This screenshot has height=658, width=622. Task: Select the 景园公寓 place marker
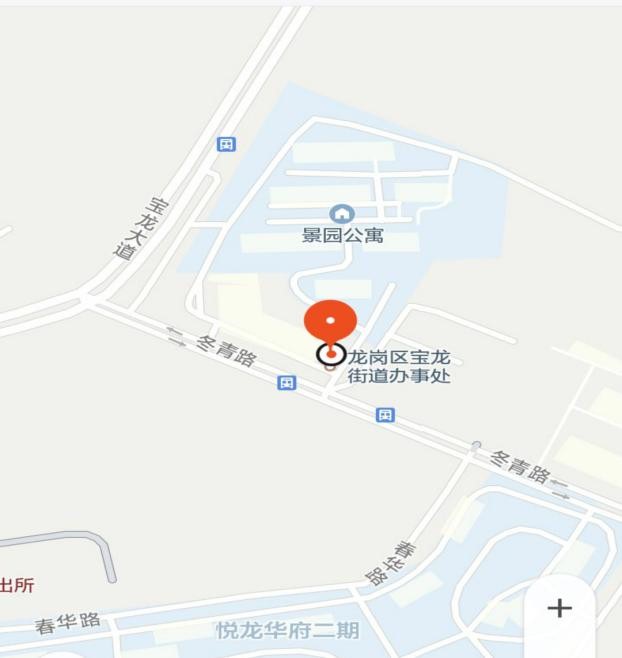[342, 214]
